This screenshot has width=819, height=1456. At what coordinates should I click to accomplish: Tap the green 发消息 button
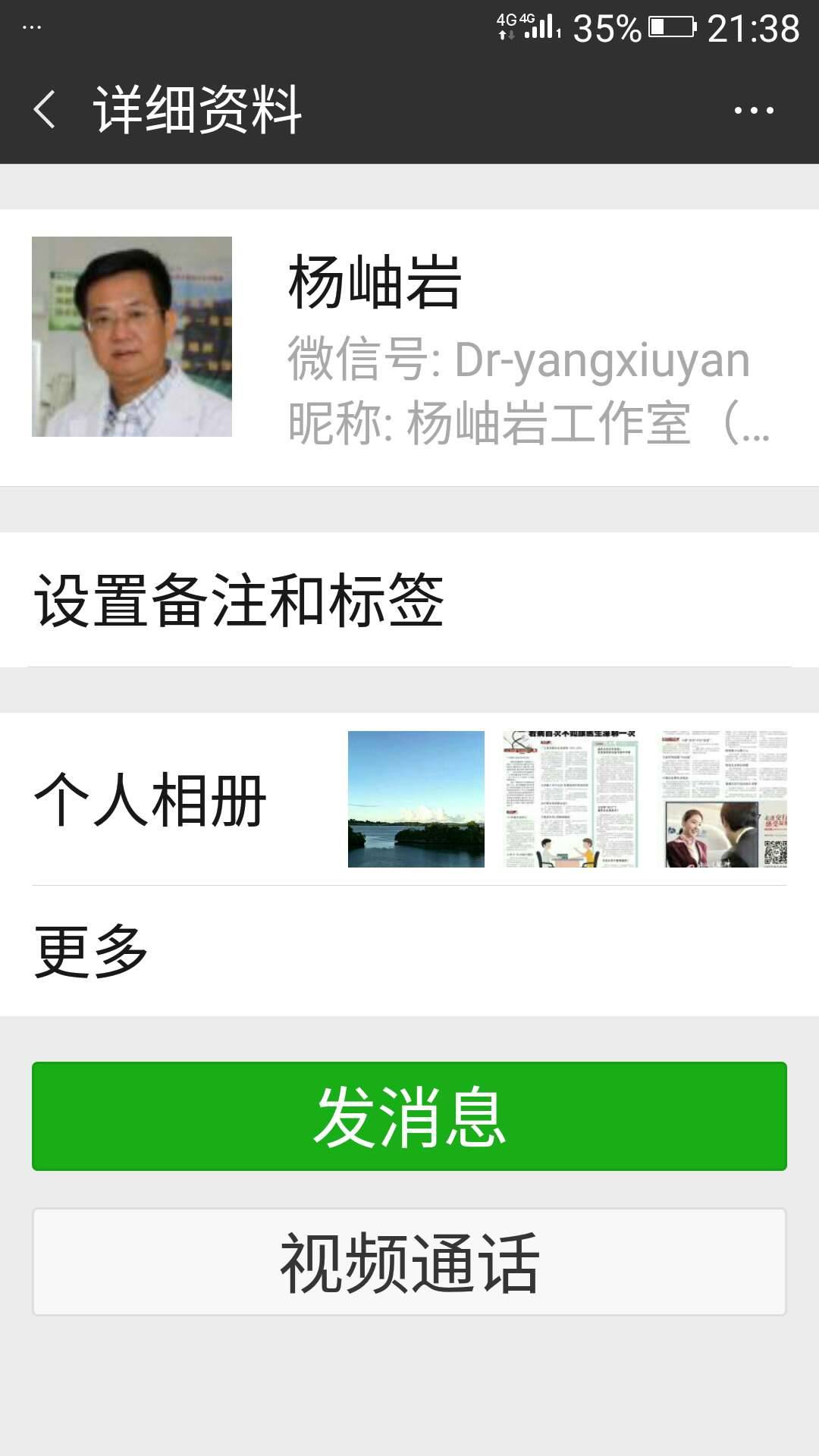tap(409, 1116)
